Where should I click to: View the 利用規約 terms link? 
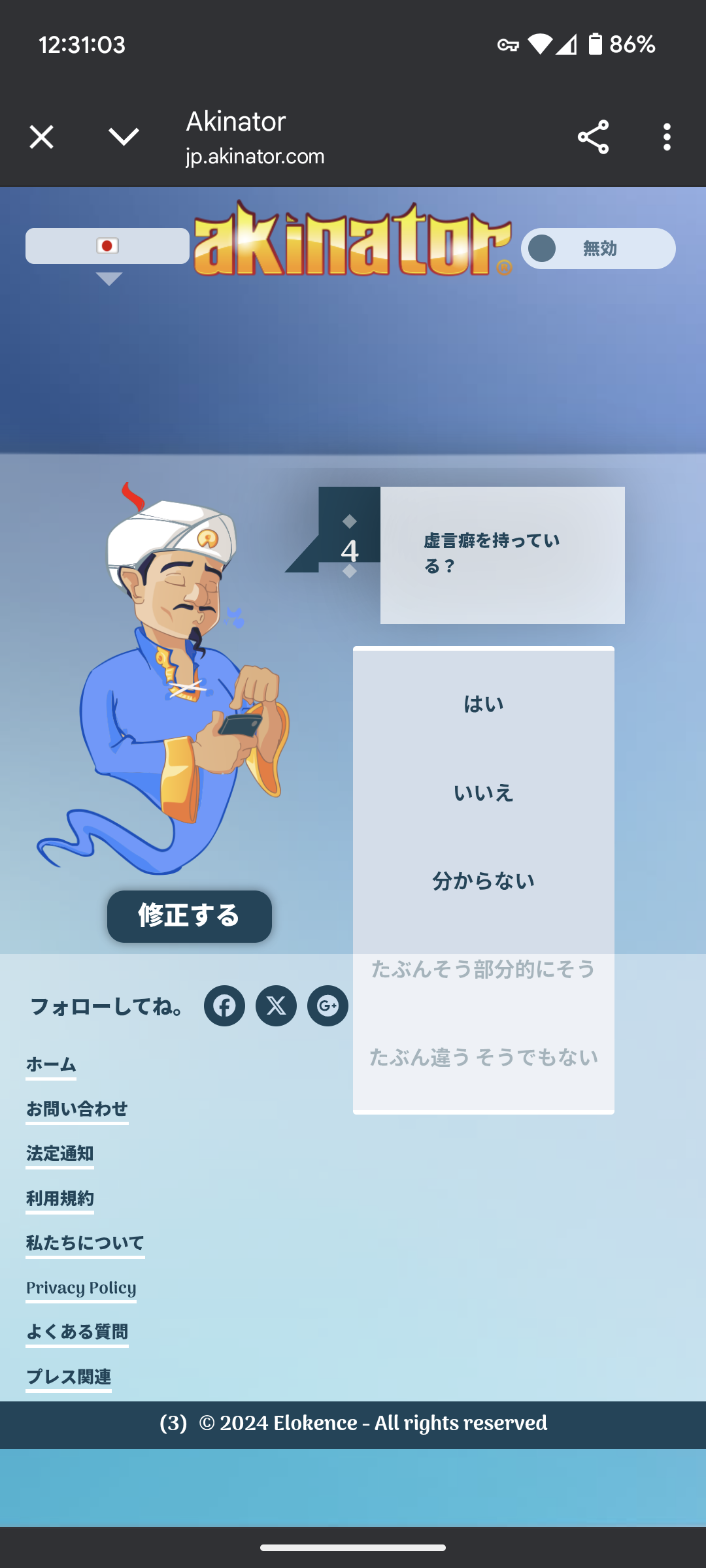pos(60,1199)
